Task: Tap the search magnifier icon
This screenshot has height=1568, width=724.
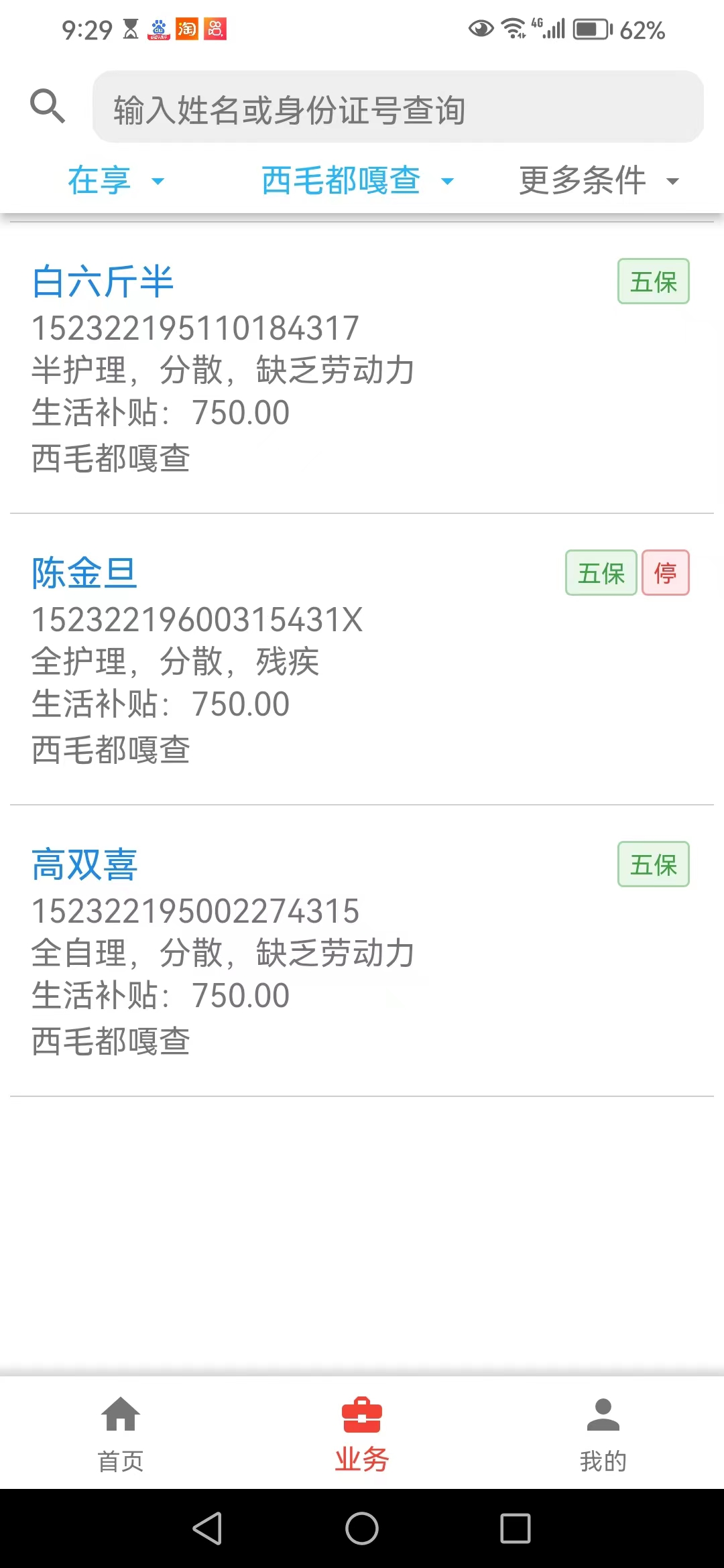Action: pos(48,106)
